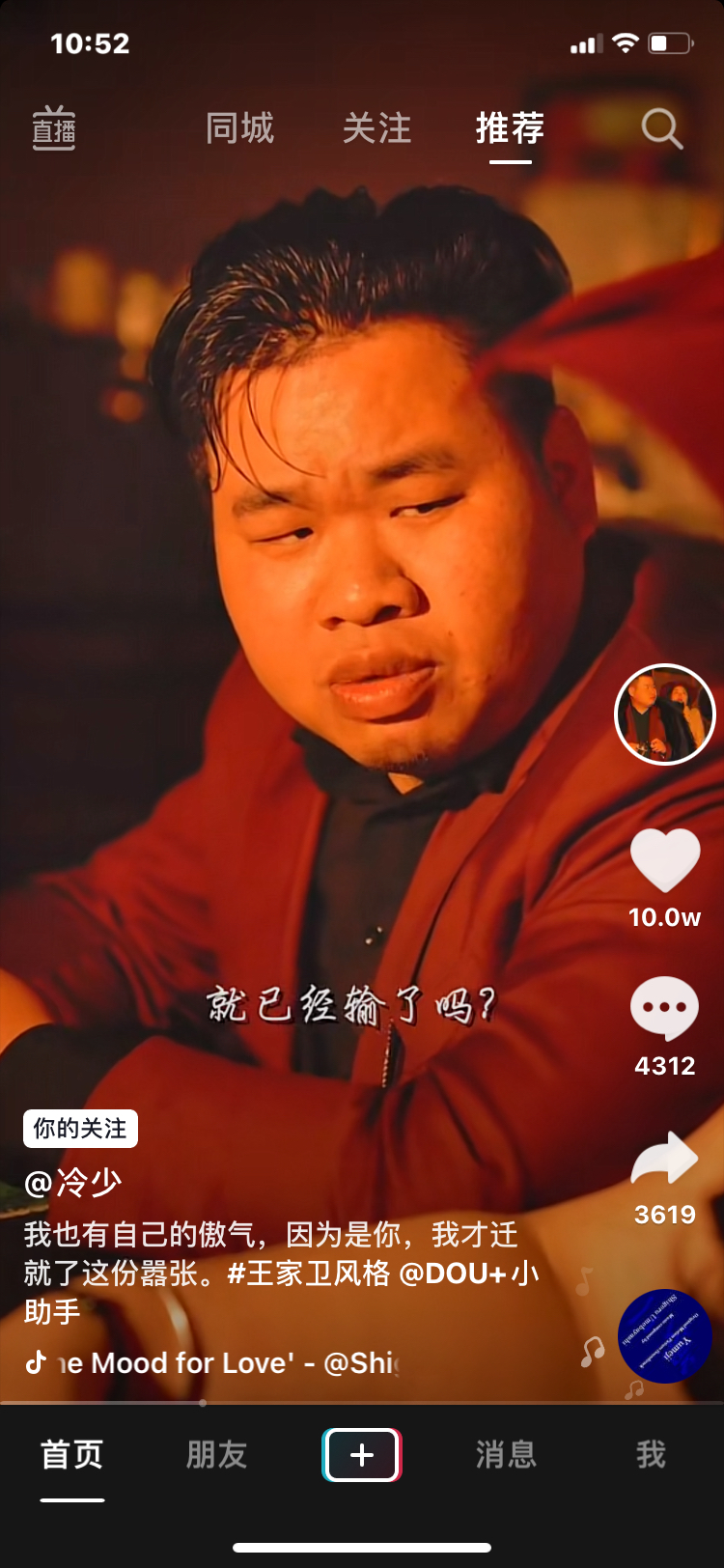Open the search magnifier icon

coord(661,128)
